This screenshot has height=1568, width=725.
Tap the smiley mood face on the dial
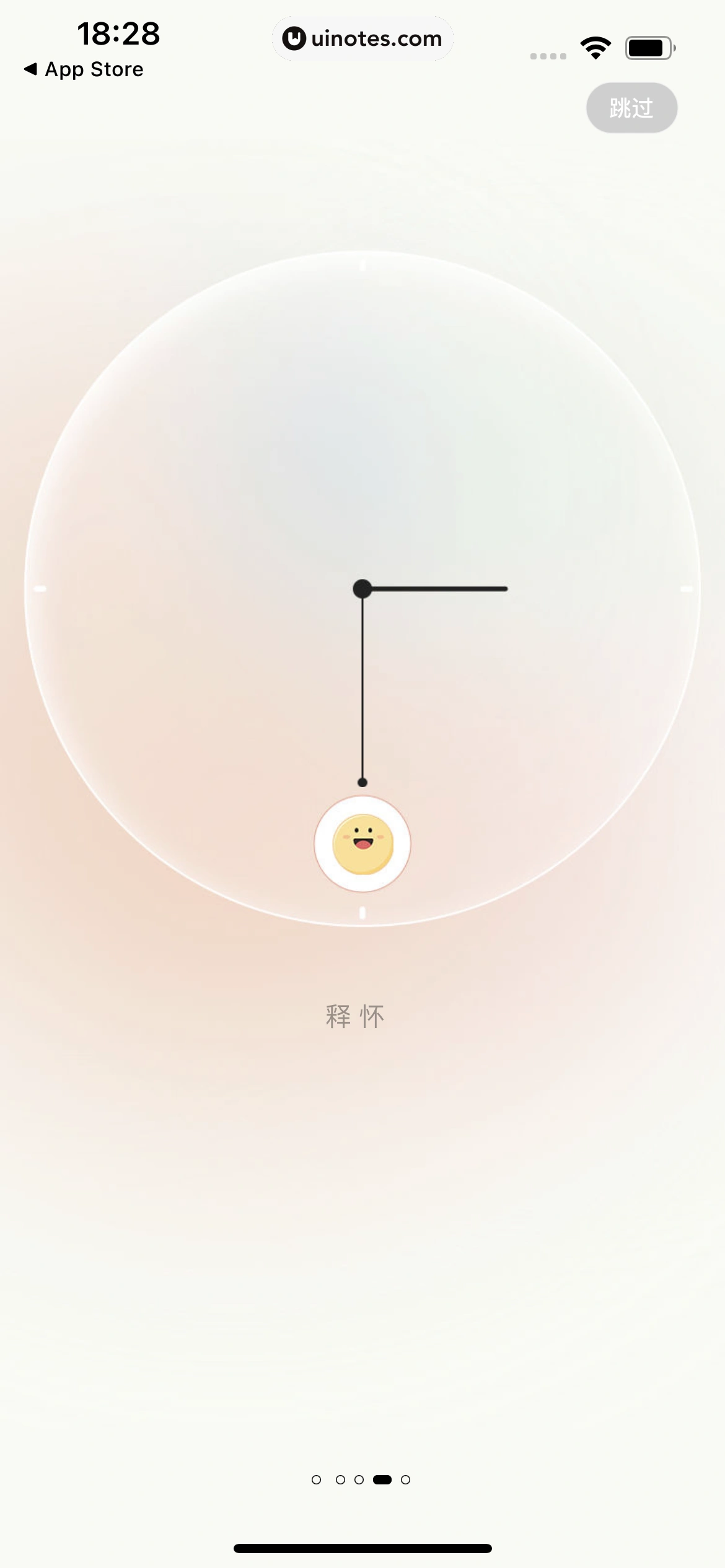(362, 843)
